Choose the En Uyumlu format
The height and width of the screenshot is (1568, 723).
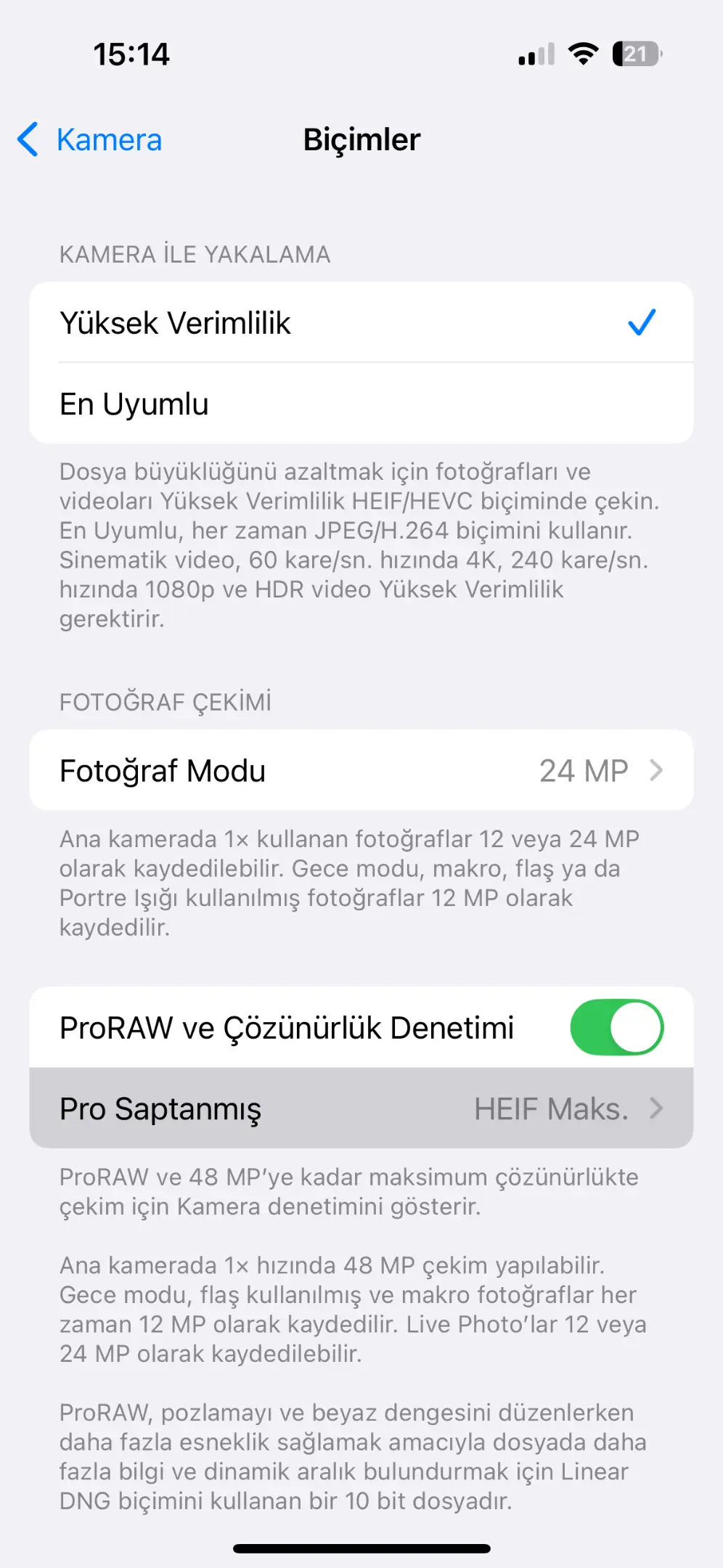(361, 404)
